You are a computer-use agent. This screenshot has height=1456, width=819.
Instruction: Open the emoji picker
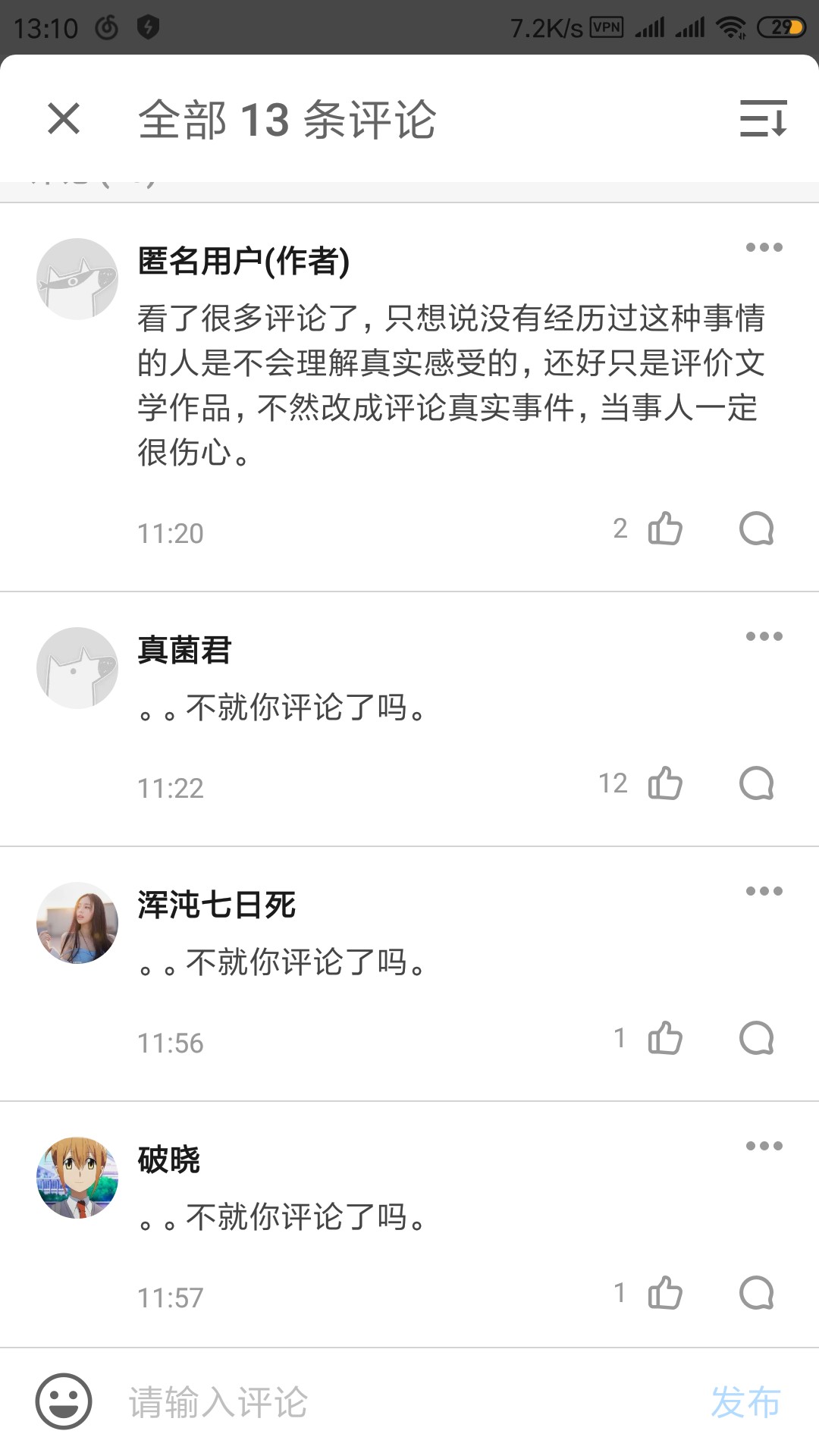pos(64,1401)
